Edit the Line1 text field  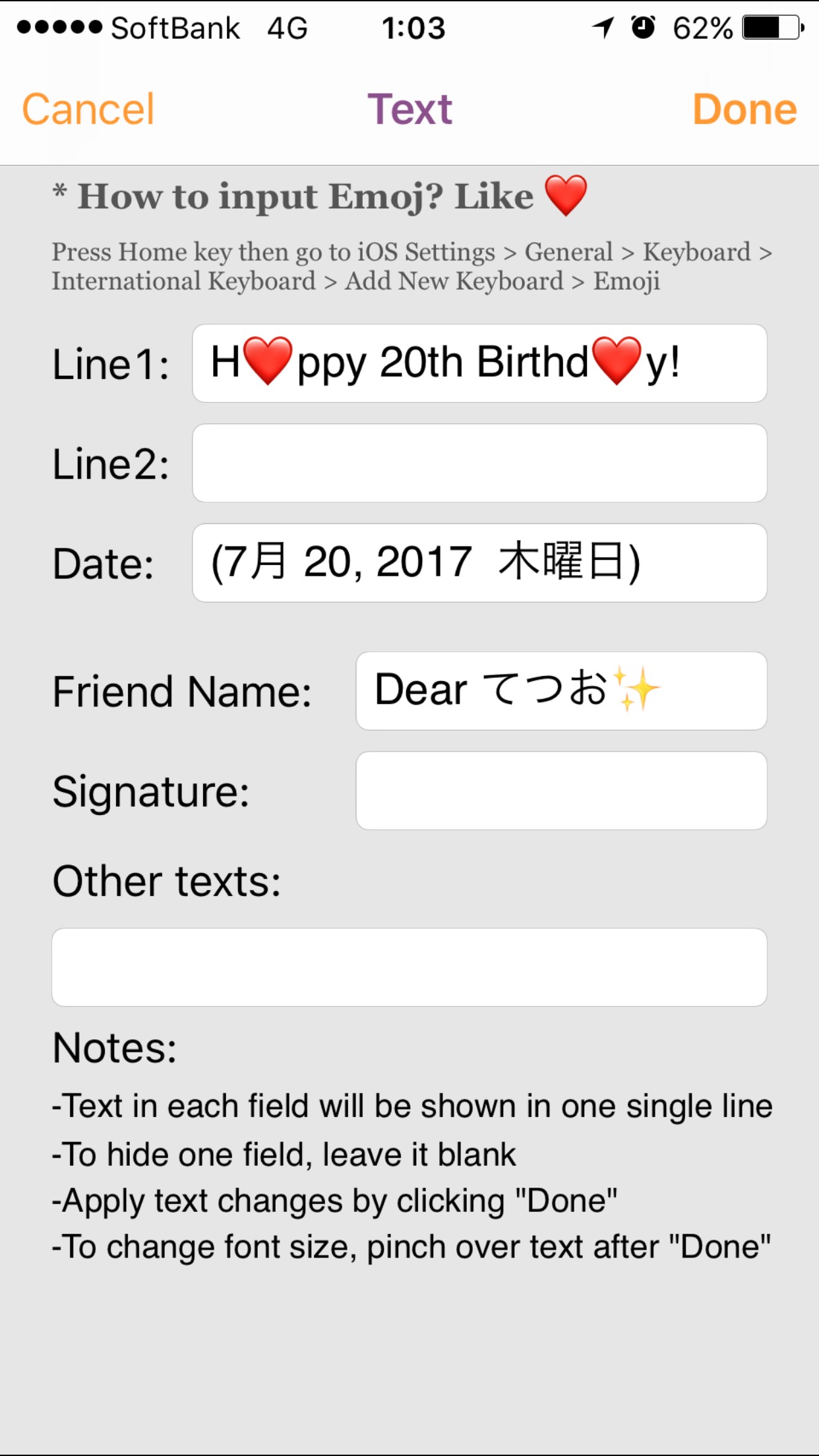[479, 363]
